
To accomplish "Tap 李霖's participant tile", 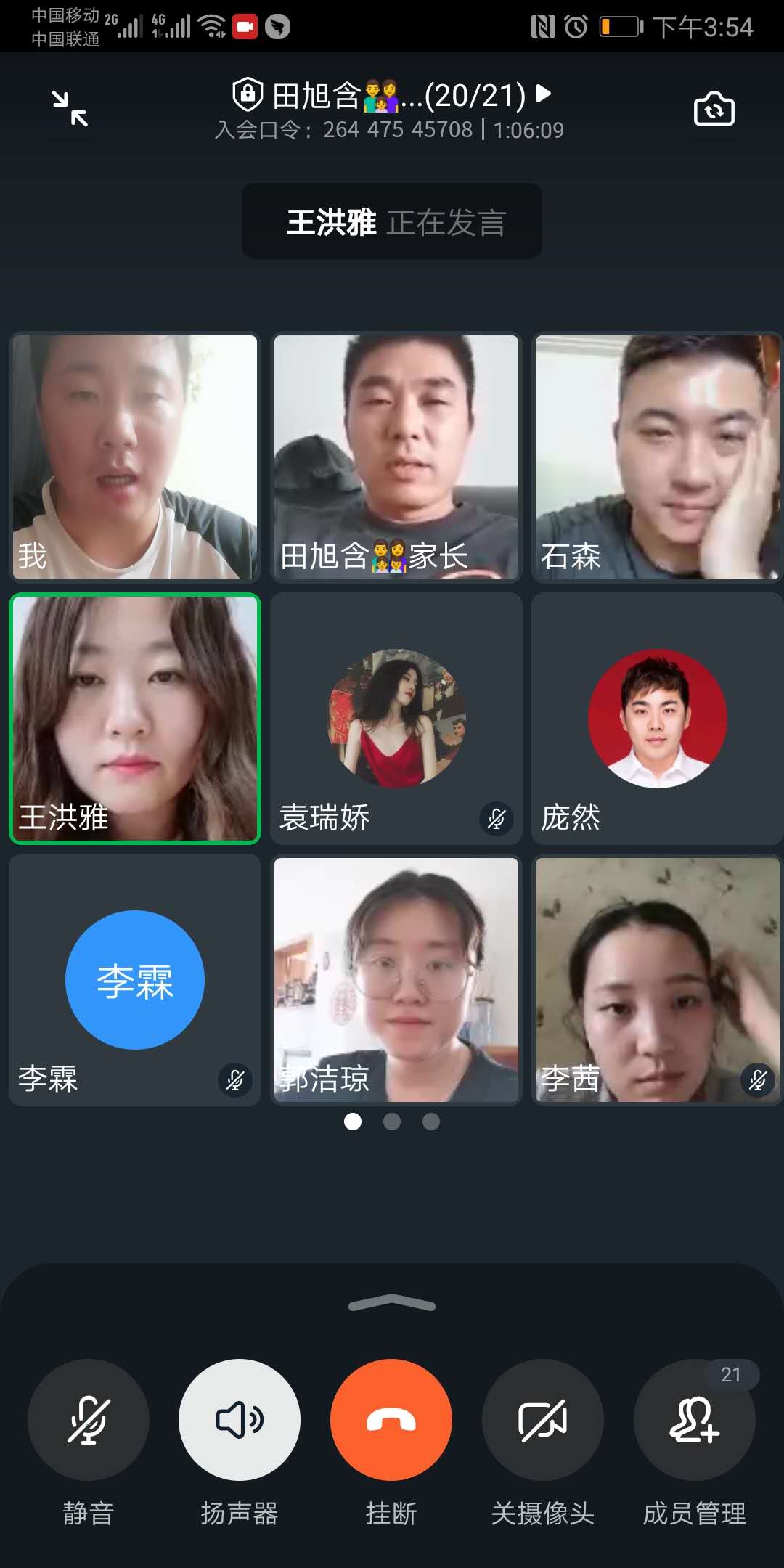I will click(135, 980).
